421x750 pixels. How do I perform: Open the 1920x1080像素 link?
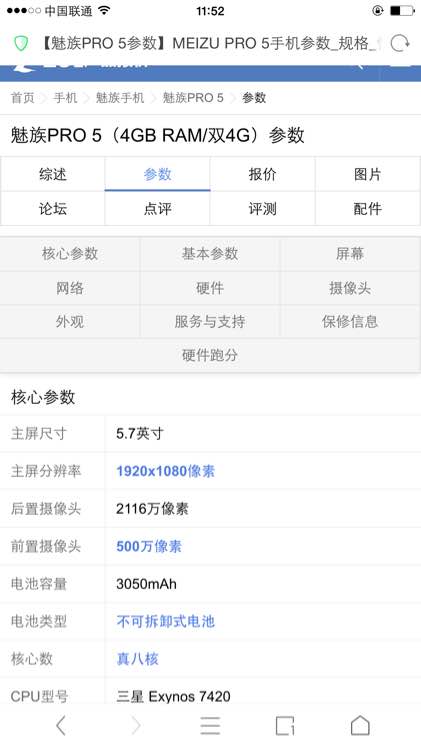point(166,471)
